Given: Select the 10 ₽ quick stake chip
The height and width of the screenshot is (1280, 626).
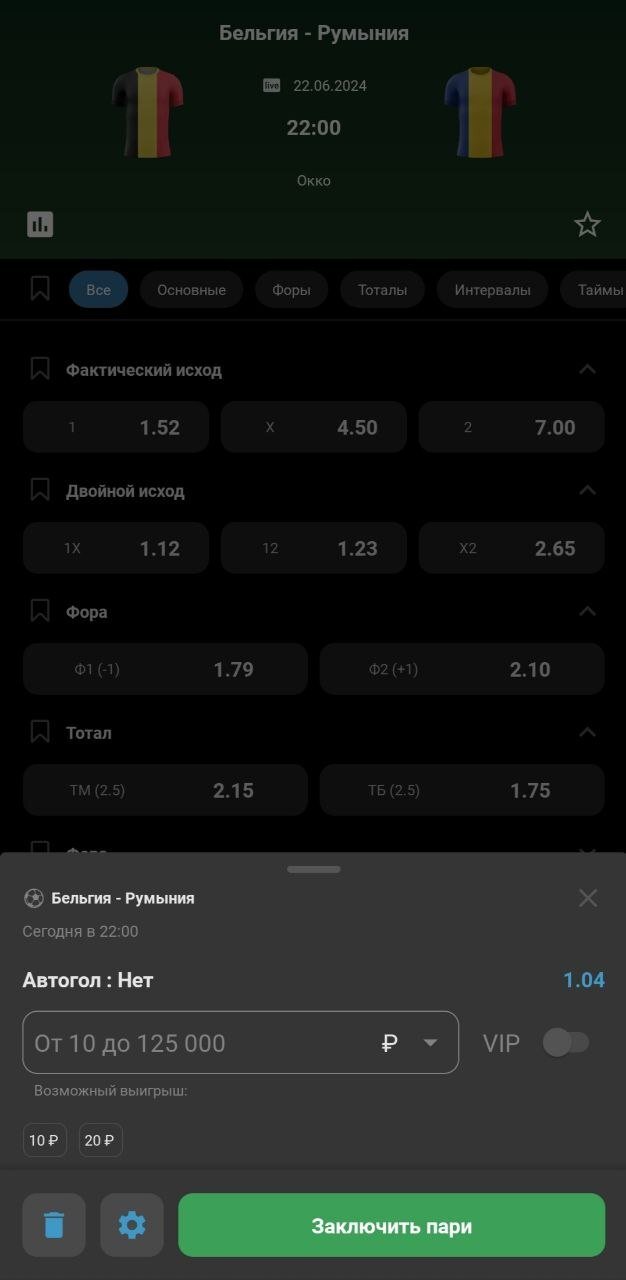Looking at the screenshot, I should tap(44, 1140).
